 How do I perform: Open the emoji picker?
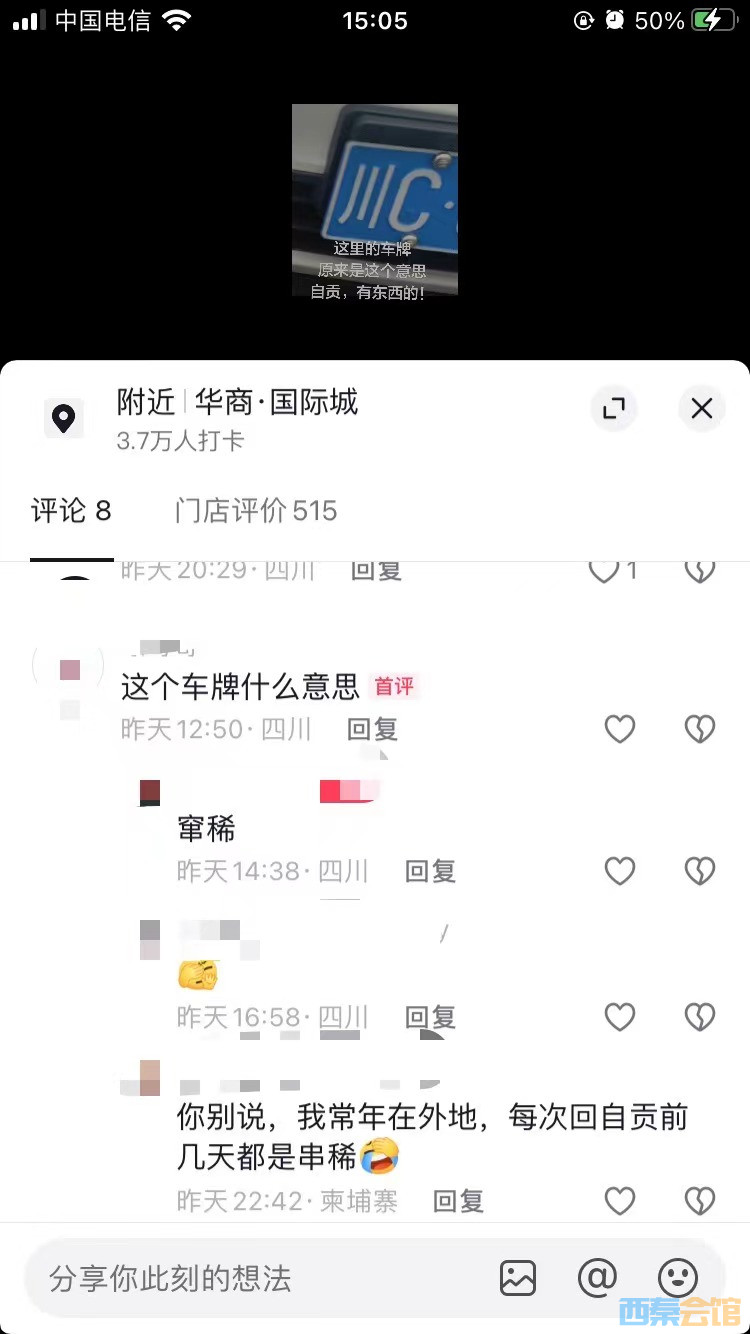coord(677,1278)
